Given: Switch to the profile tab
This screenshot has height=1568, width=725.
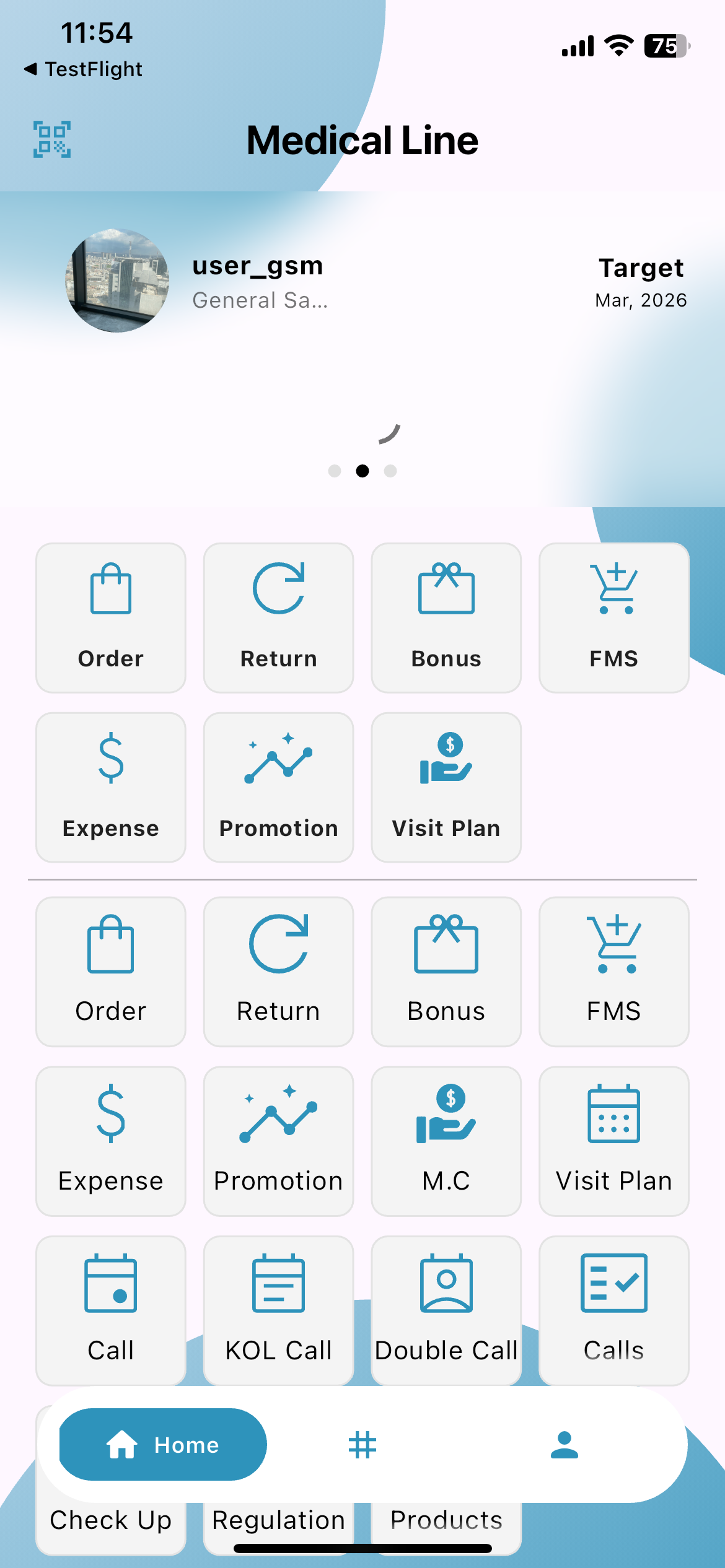Looking at the screenshot, I should click(564, 1444).
